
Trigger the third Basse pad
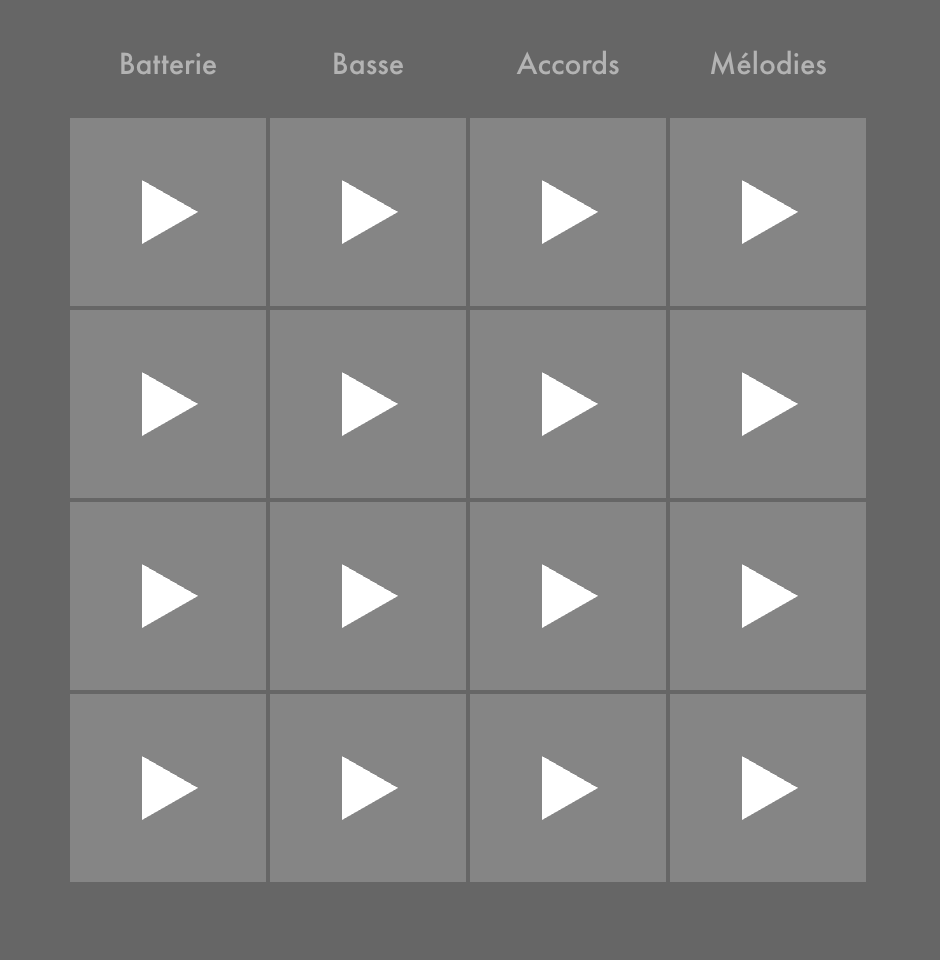368,596
